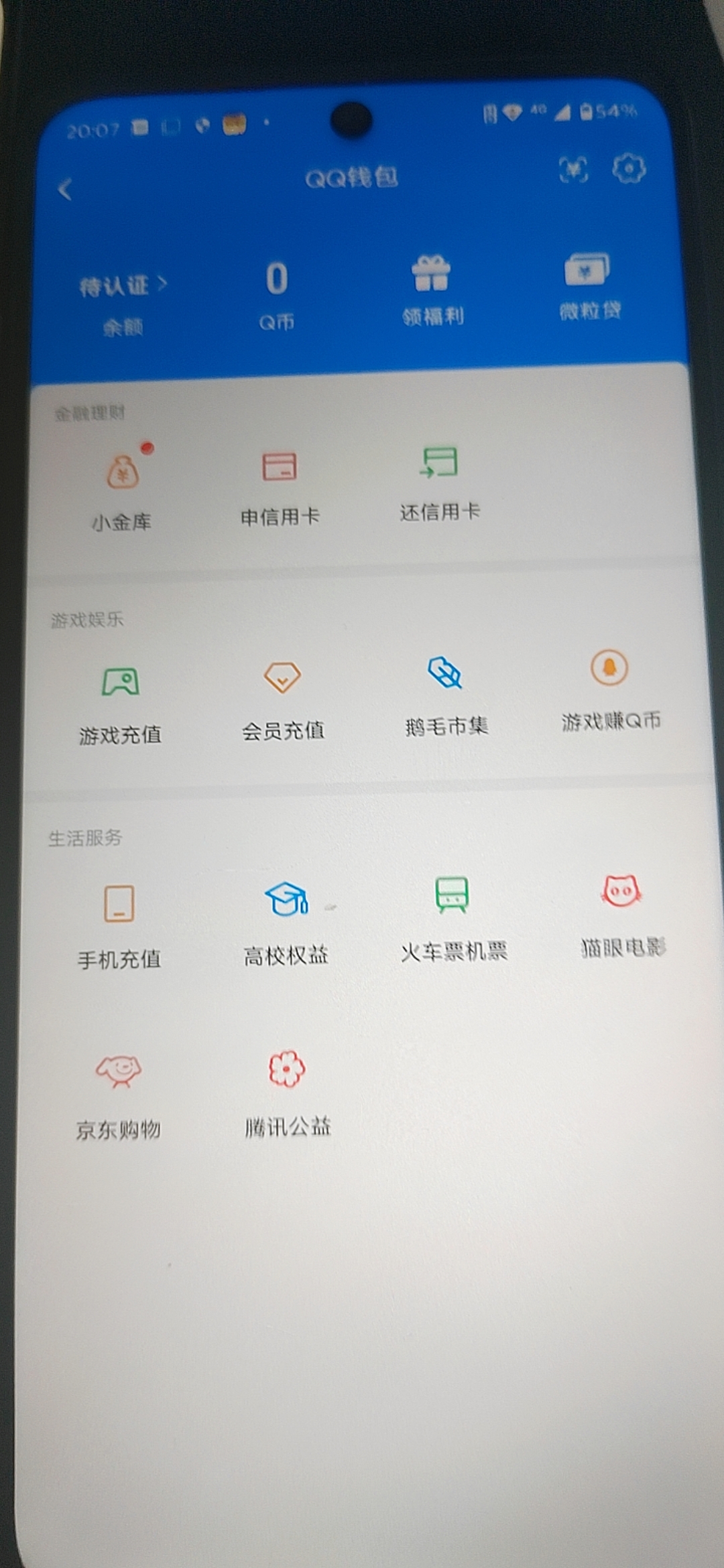Open wallet settings gear
The width and height of the screenshot is (724, 1568).
(x=629, y=168)
